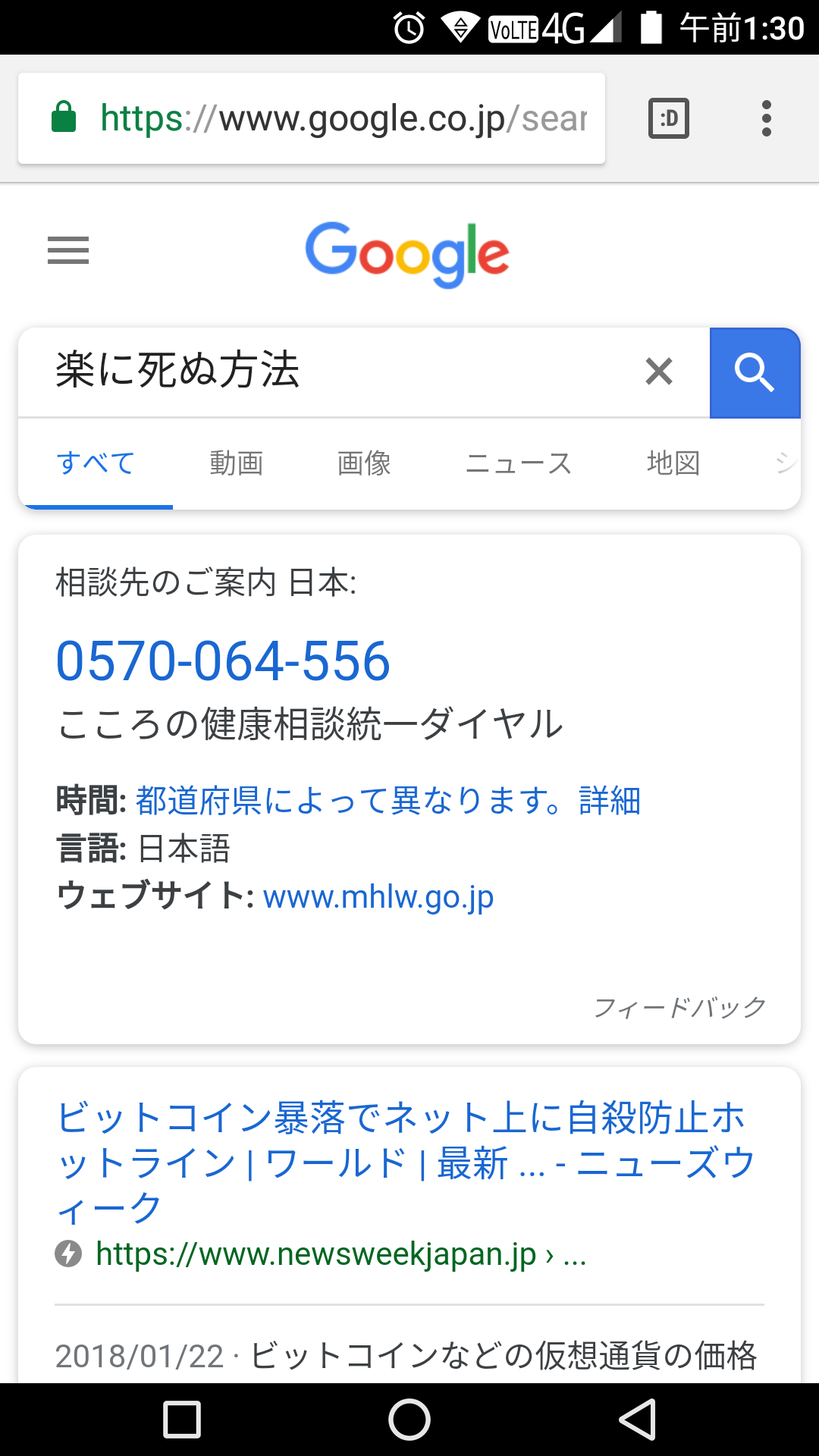The width and height of the screenshot is (819, 1456).
Task: Focus the Google search text field
Action: point(334,372)
